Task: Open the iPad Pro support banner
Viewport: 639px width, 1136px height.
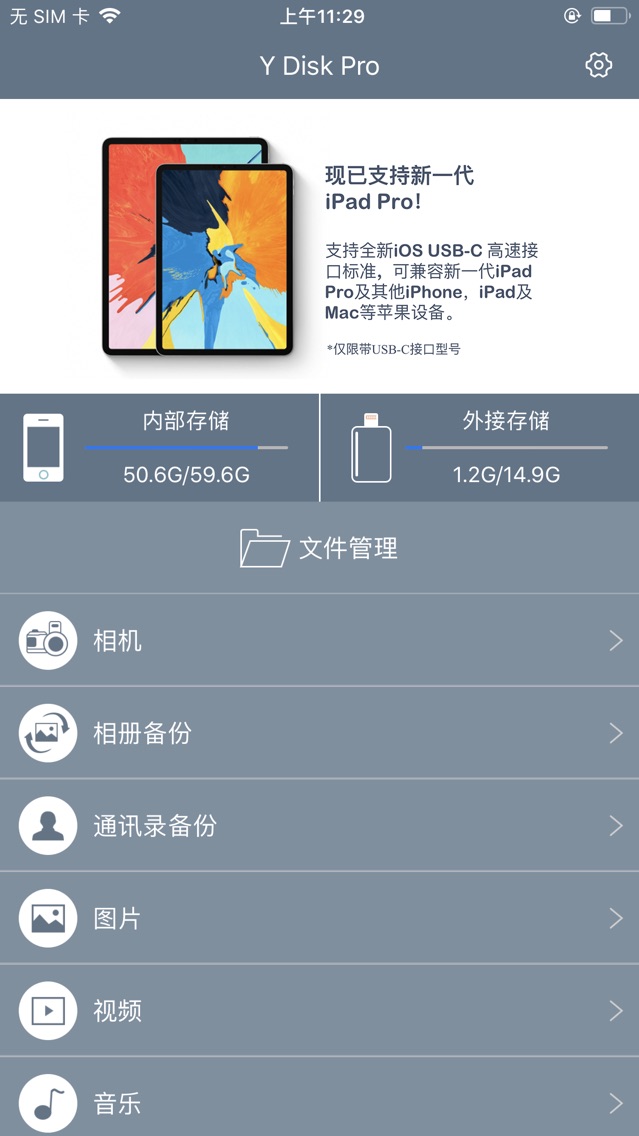Action: click(x=319, y=246)
